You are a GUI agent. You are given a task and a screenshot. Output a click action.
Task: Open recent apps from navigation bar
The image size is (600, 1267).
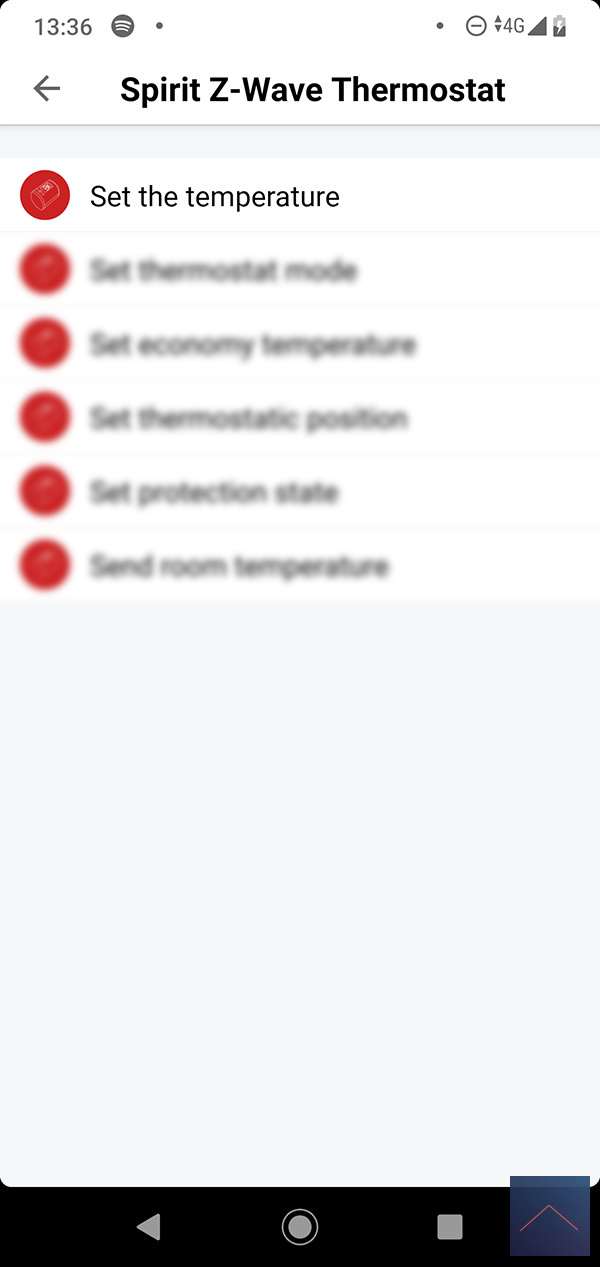pos(450,1226)
